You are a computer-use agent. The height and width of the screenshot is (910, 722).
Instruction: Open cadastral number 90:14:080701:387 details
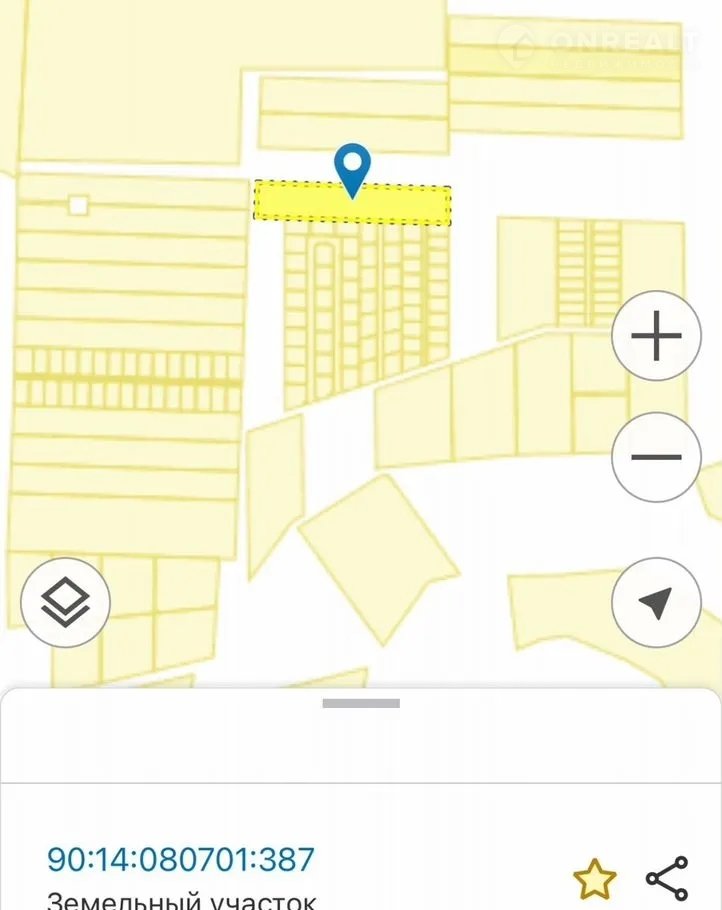click(x=181, y=859)
